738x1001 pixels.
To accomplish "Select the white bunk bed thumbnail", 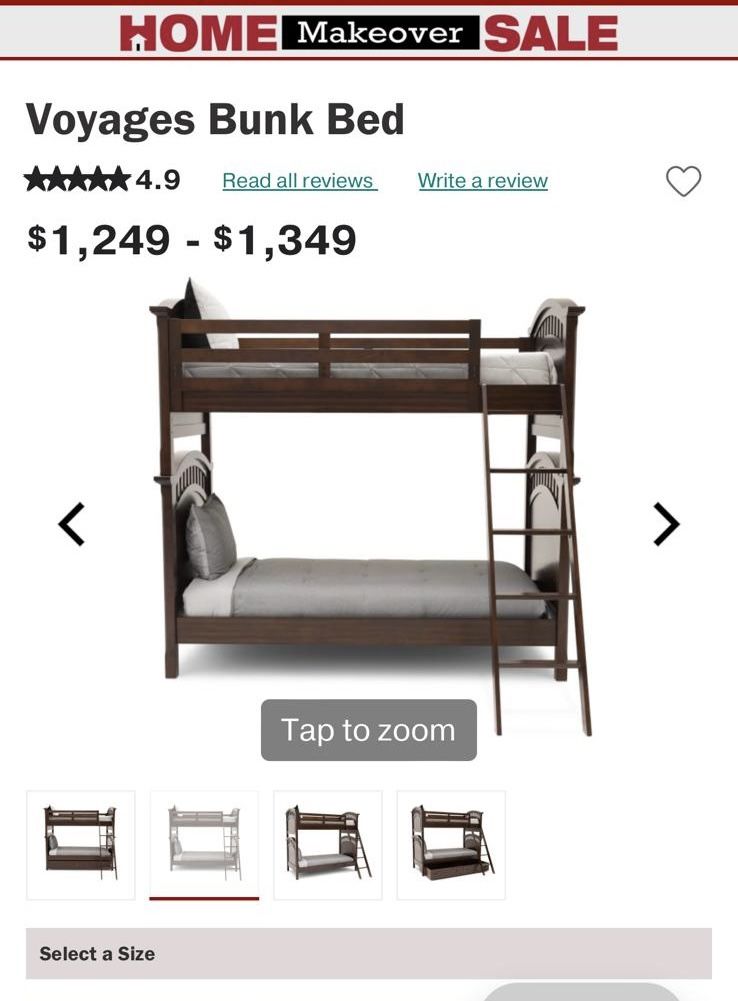I will pyautogui.click(x=204, y=844).
